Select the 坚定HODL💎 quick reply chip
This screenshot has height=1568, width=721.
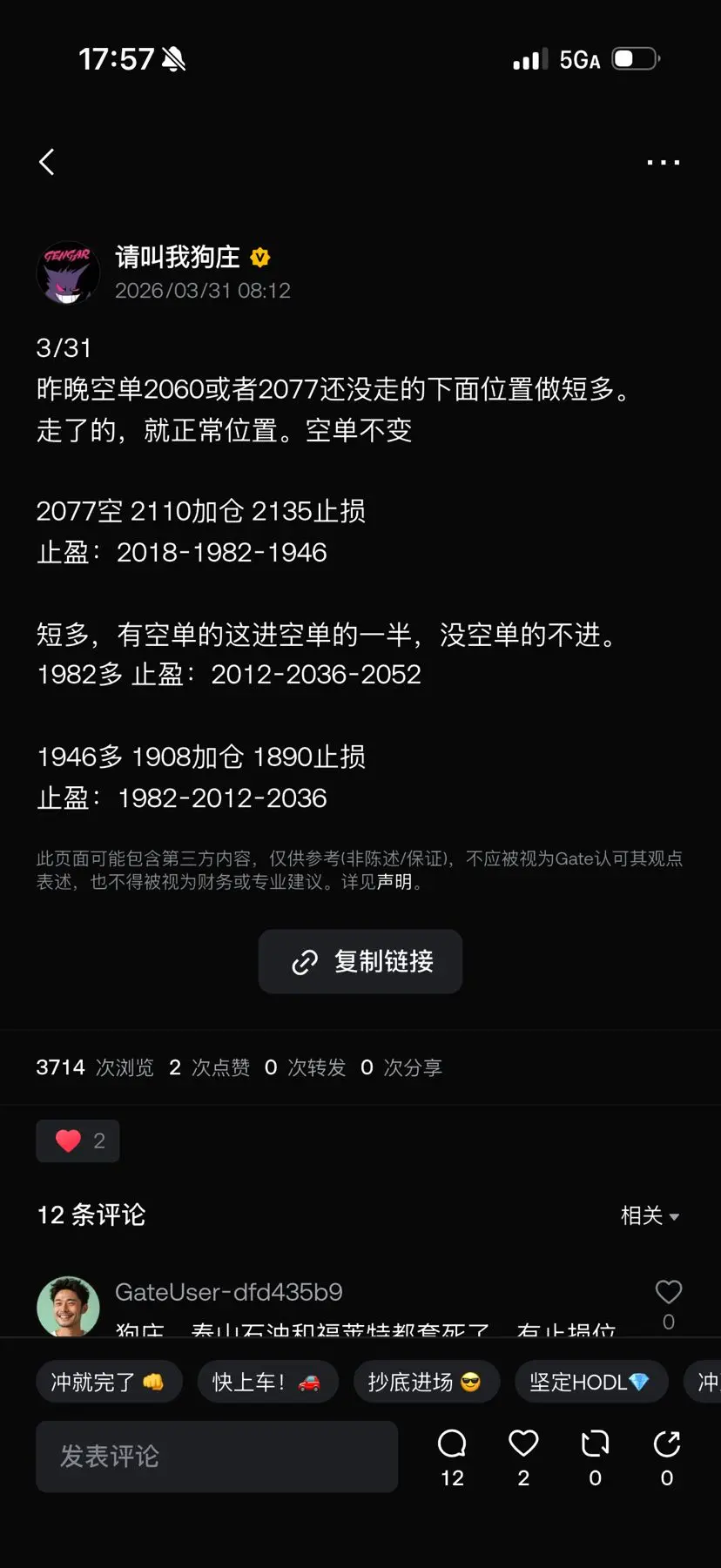[x=591, y=1382]
